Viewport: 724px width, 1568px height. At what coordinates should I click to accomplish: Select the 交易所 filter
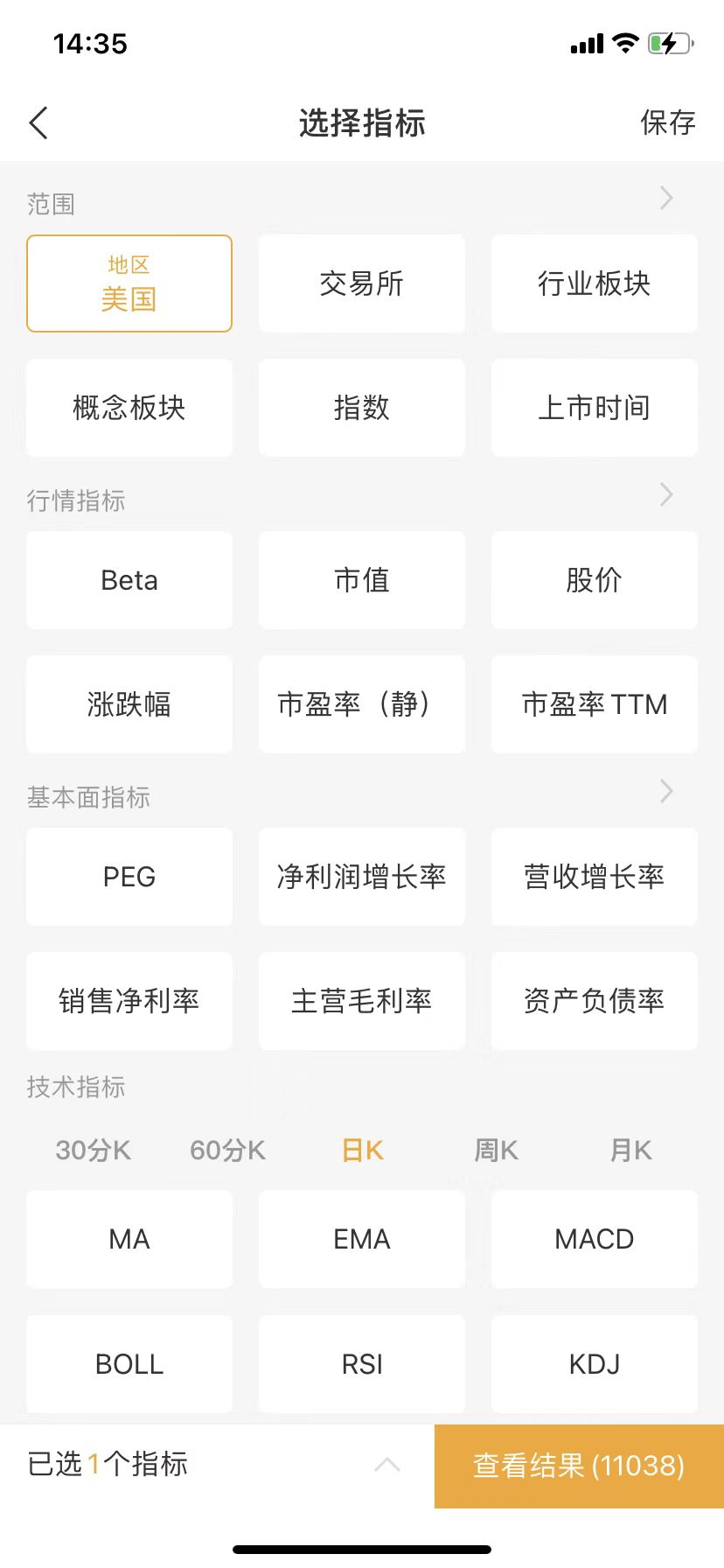(362, 283)
